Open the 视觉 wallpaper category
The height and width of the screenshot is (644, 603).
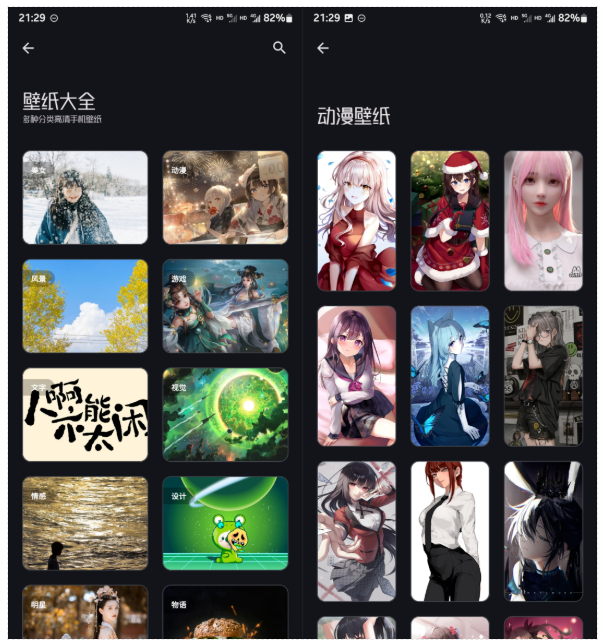point(225,414)
